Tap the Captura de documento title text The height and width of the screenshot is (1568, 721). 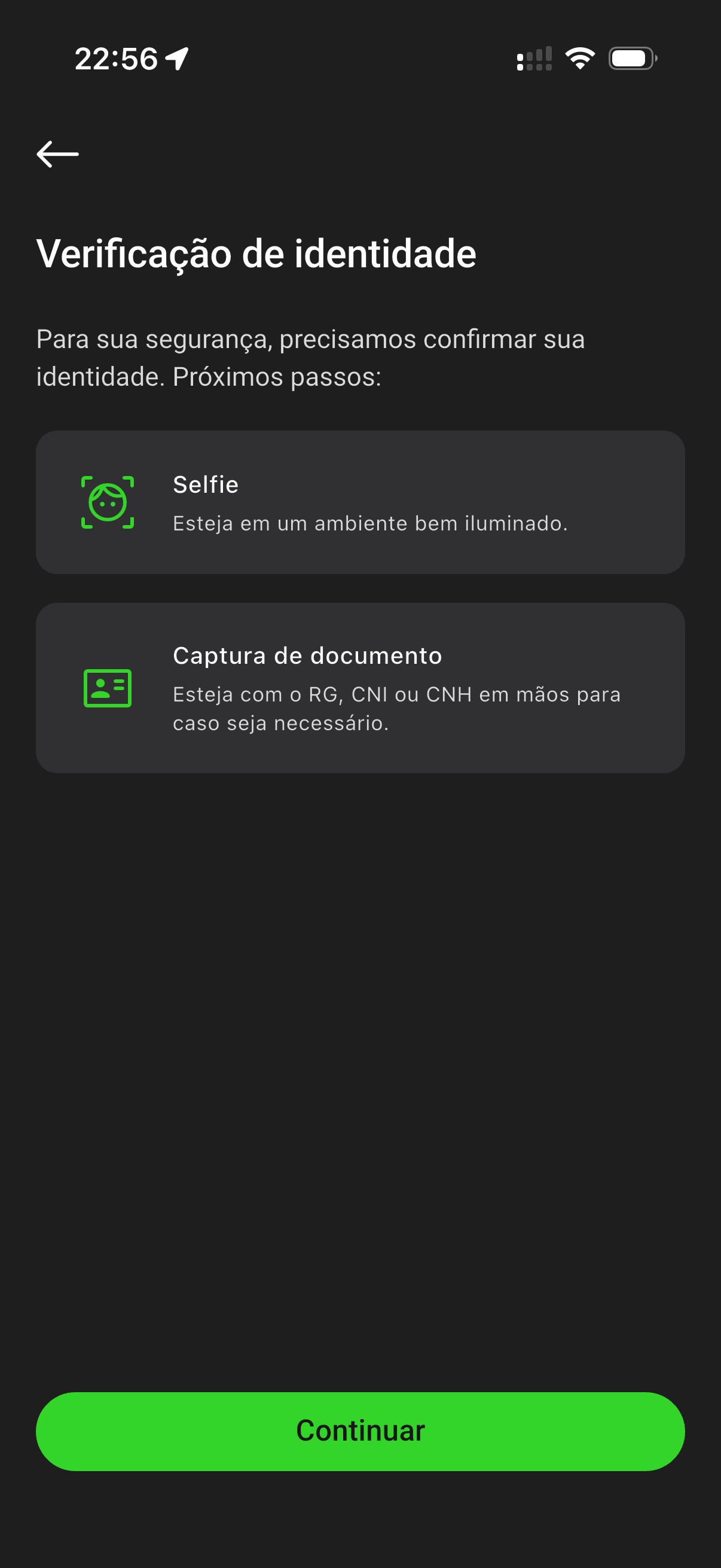click(x=307, y=655)
